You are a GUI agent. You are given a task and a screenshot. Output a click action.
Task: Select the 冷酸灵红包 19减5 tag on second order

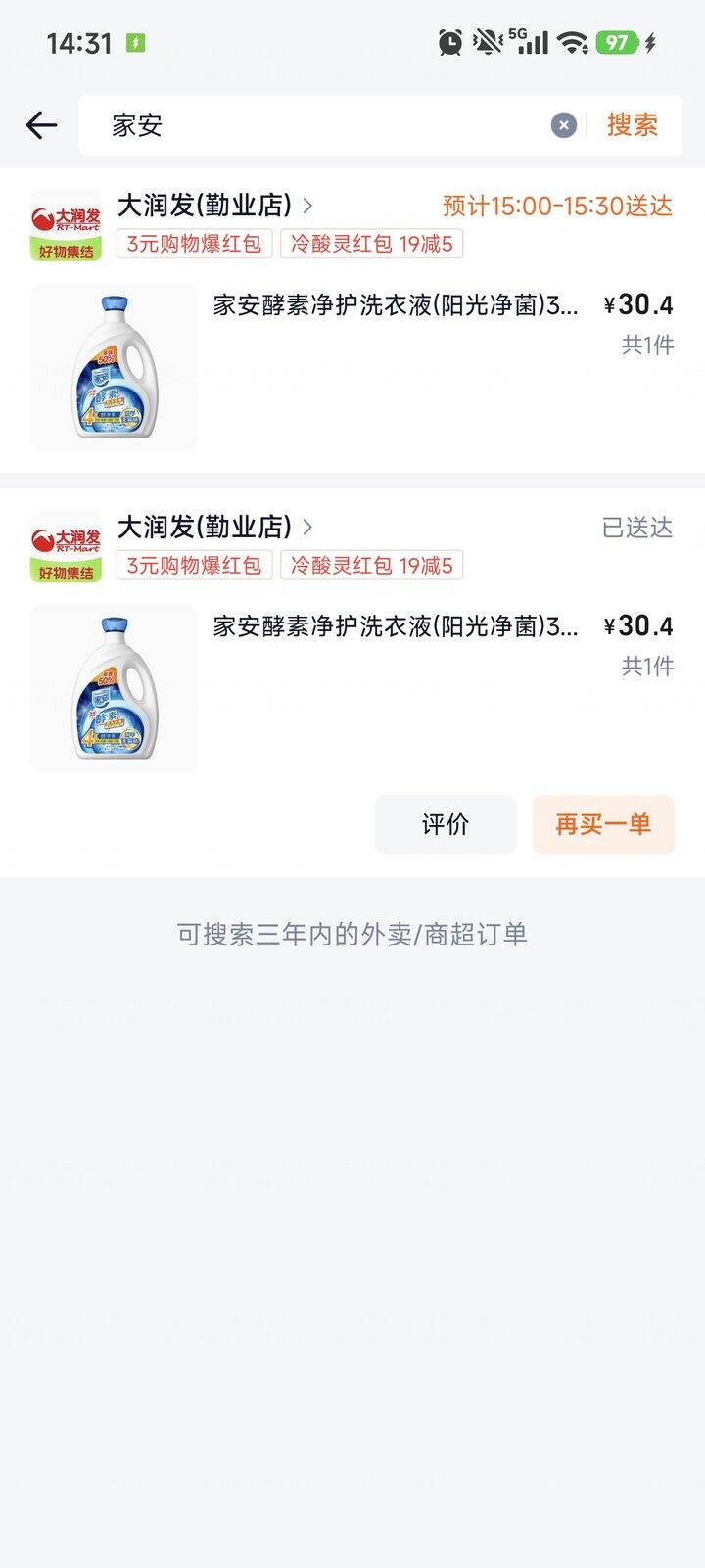372,565
